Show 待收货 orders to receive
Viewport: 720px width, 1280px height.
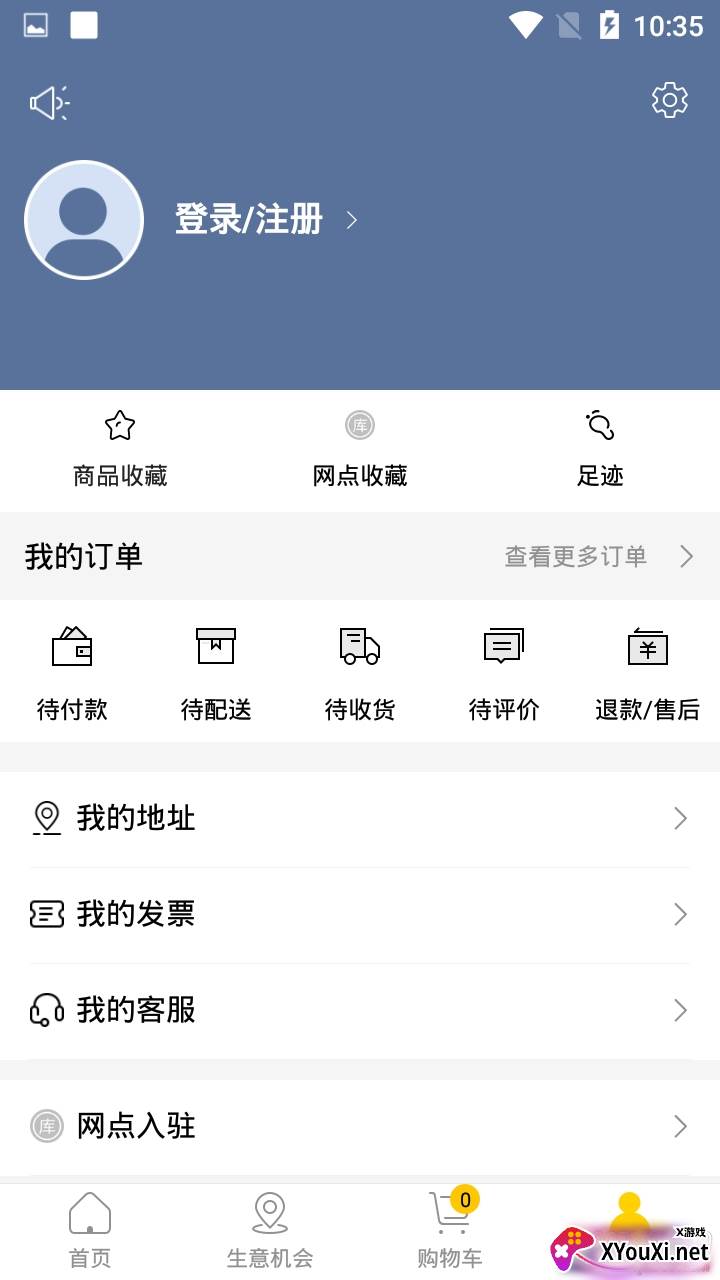[x=360, y=672]
